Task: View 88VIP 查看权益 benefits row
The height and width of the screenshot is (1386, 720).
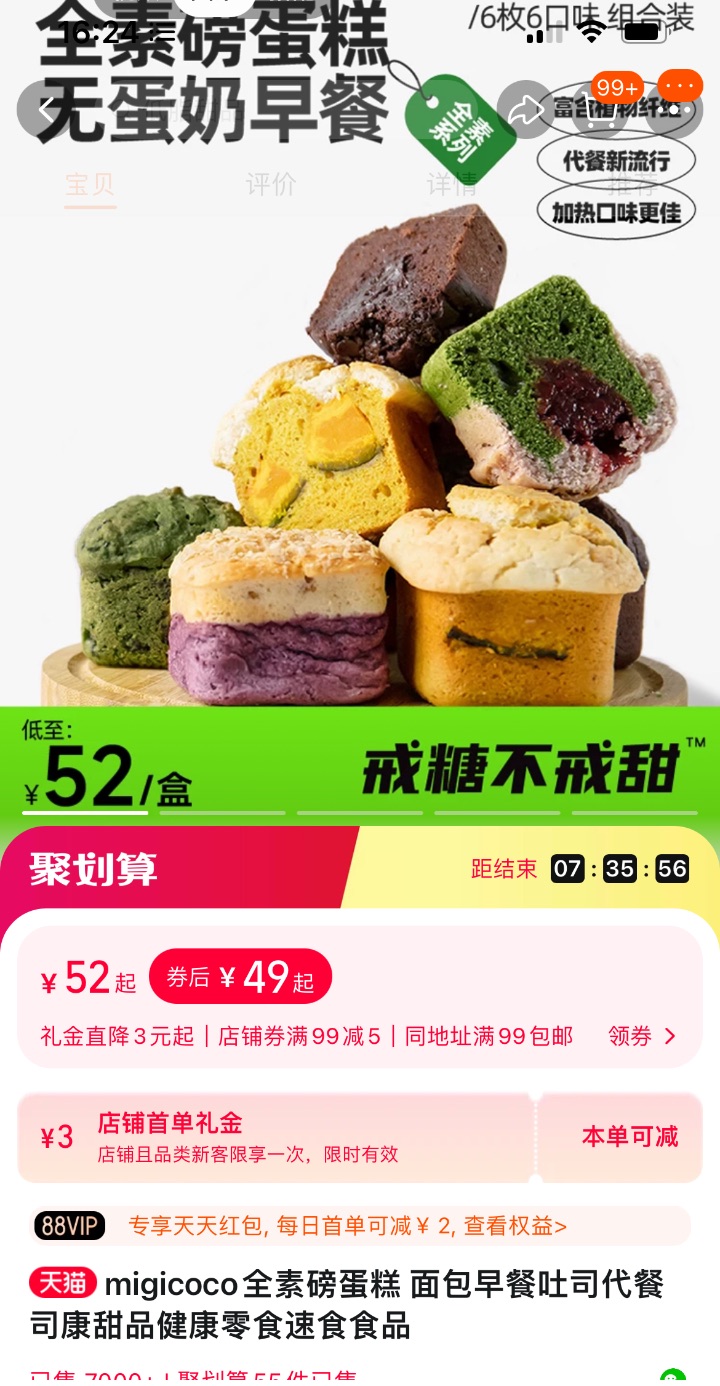Action: [360, 1225]
